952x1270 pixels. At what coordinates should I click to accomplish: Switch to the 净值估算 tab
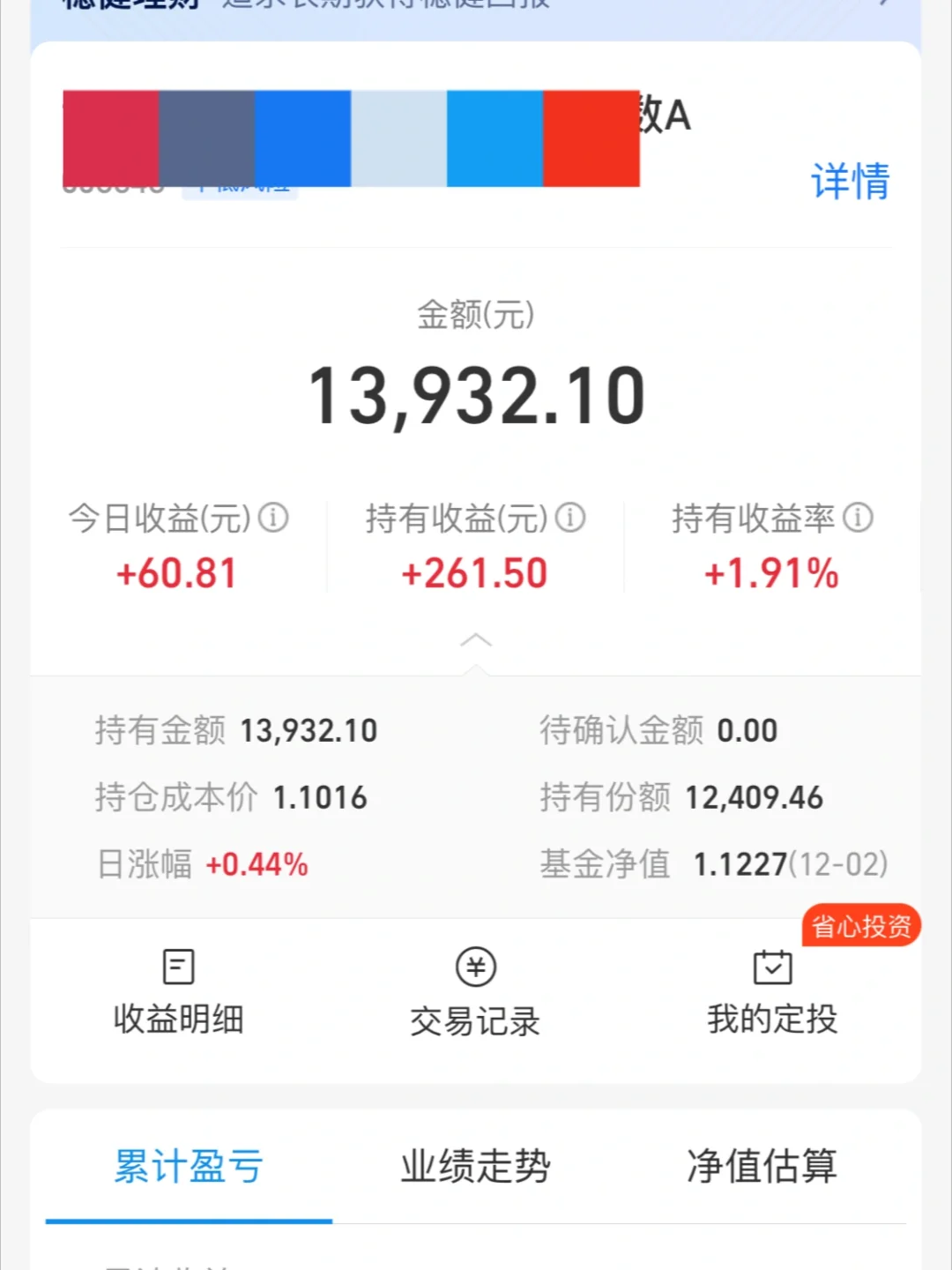pyautogui.click(x=763, y=1166)
